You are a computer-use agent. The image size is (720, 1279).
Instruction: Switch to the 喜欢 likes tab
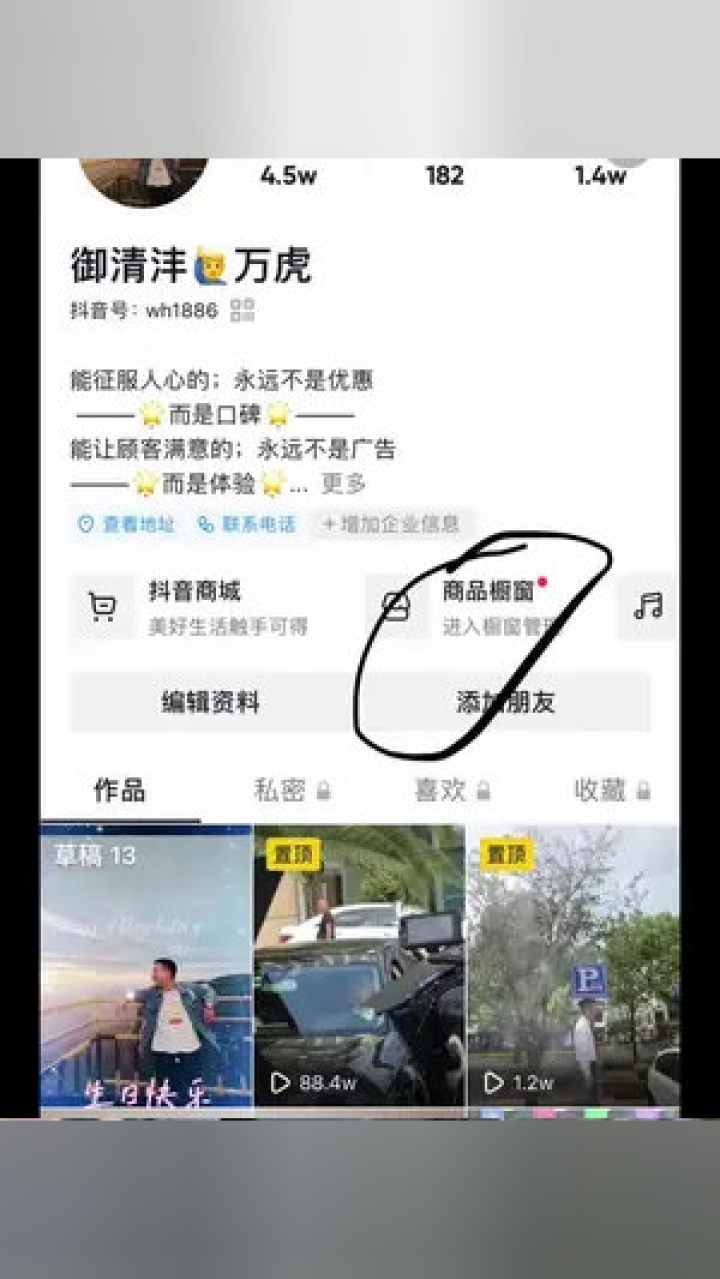pyautogui.click(x=452, y=791)
